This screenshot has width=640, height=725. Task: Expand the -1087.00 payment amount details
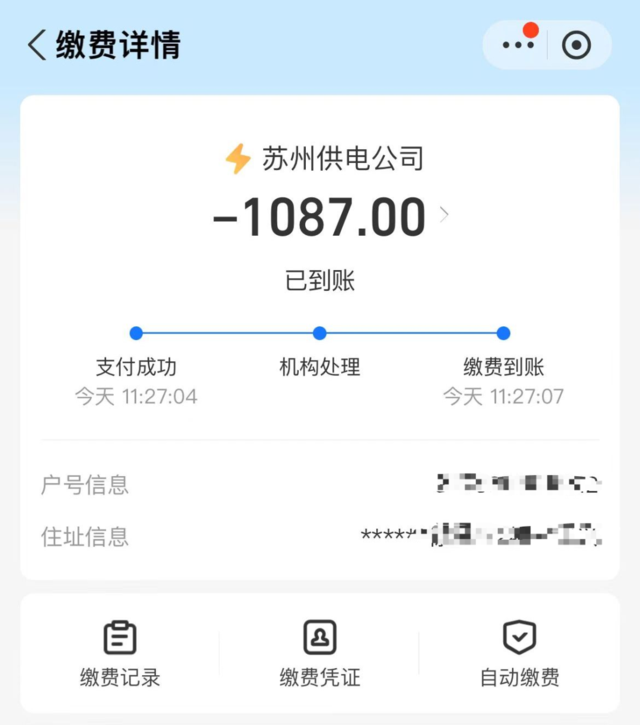[x=444, y=215]
